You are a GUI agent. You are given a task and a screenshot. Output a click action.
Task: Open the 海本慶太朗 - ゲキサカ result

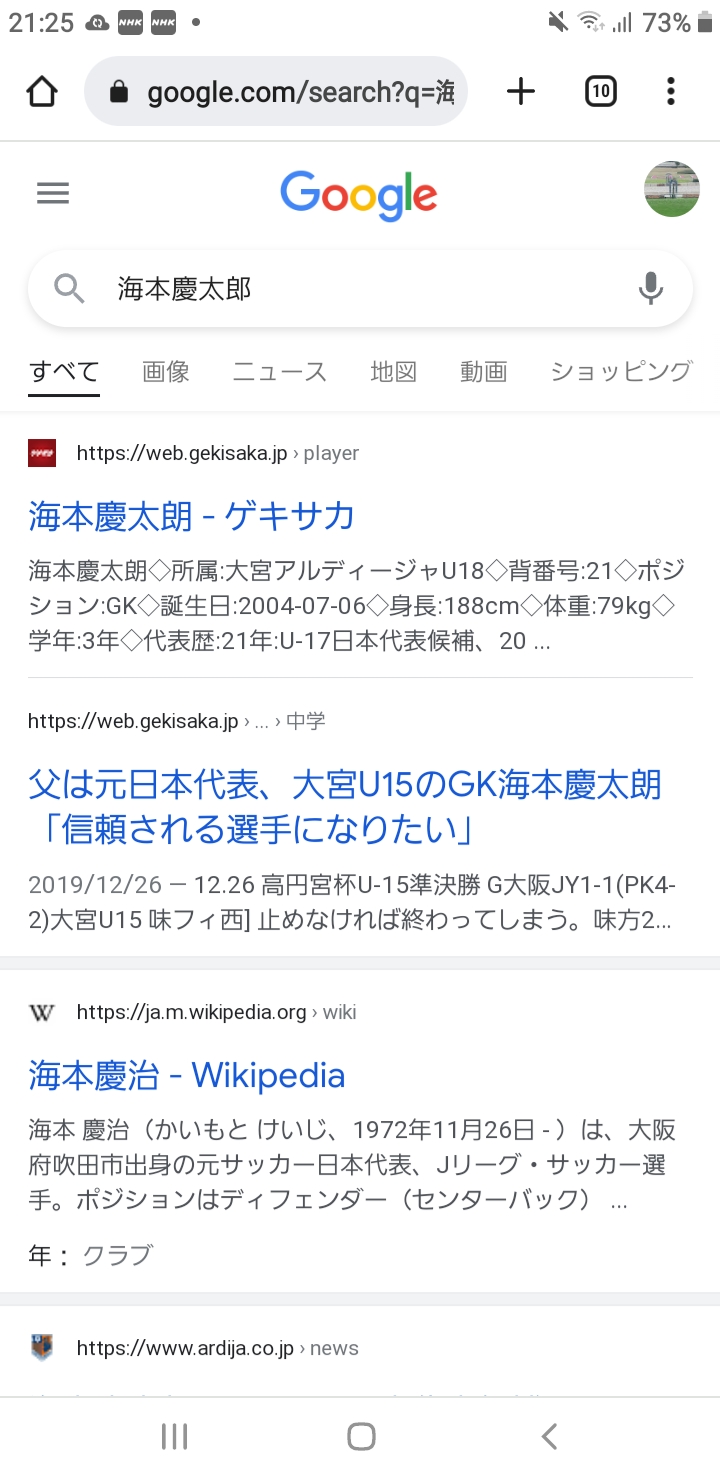pyautogui.click(x=192, y=516)
